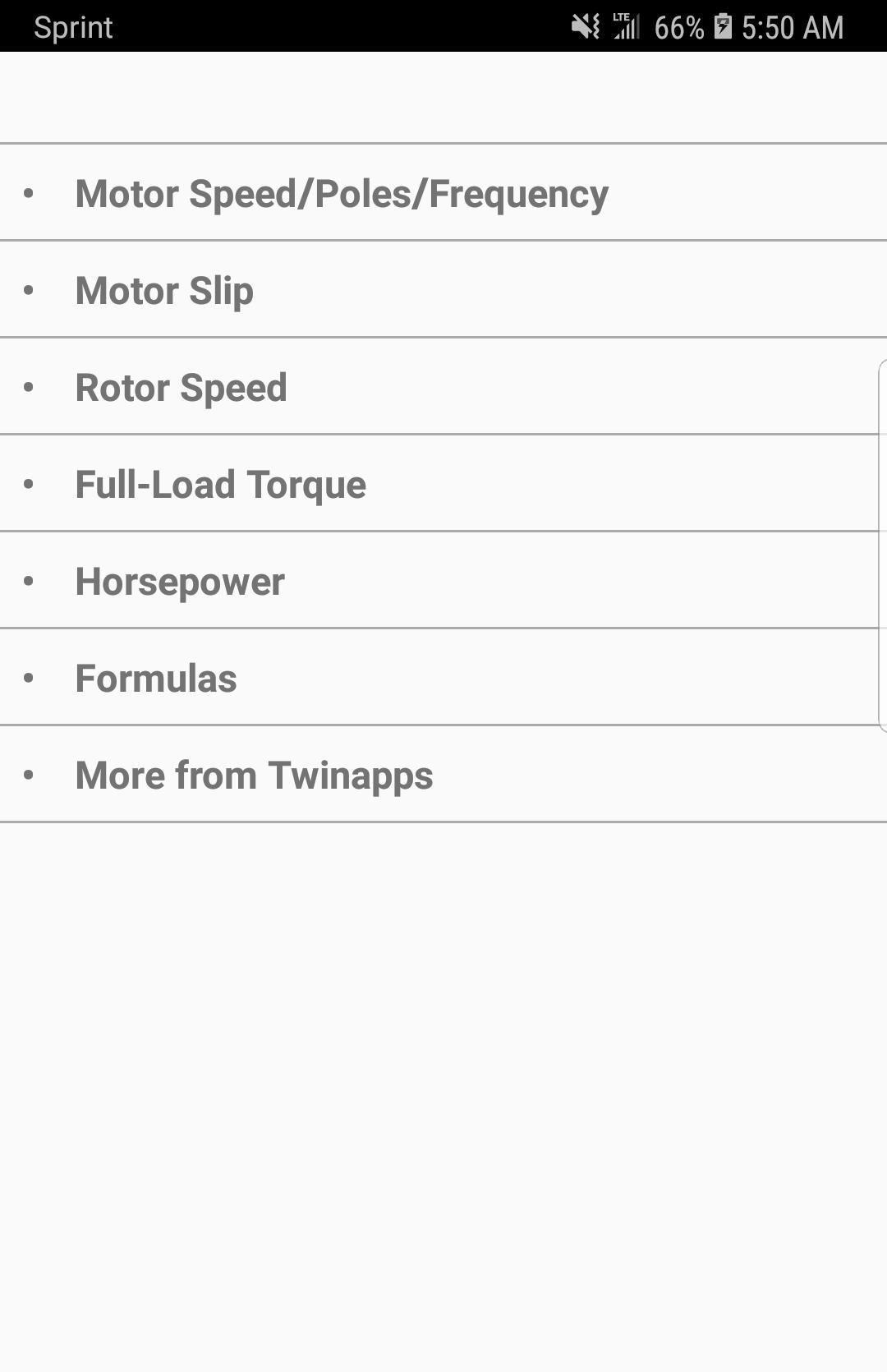This screenshot has width=887, height=1372.
Task: Open Motor Speed/Poles/Frequency calculator
Action: tap(342, 194)
